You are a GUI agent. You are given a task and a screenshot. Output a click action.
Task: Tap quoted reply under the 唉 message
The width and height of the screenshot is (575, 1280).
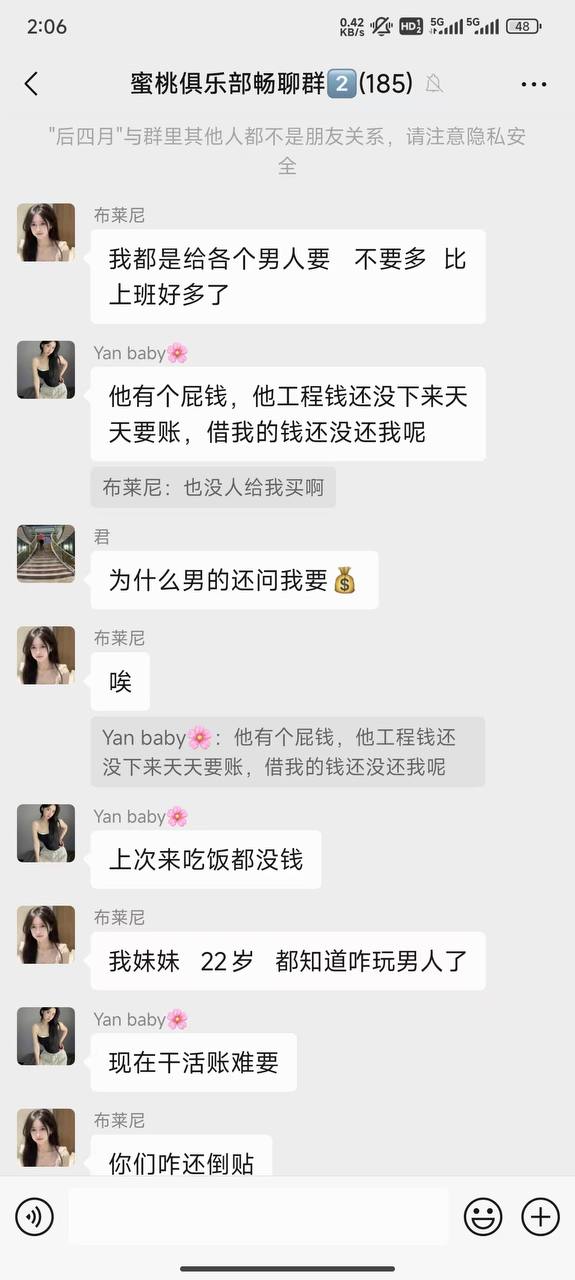[288, 751]
